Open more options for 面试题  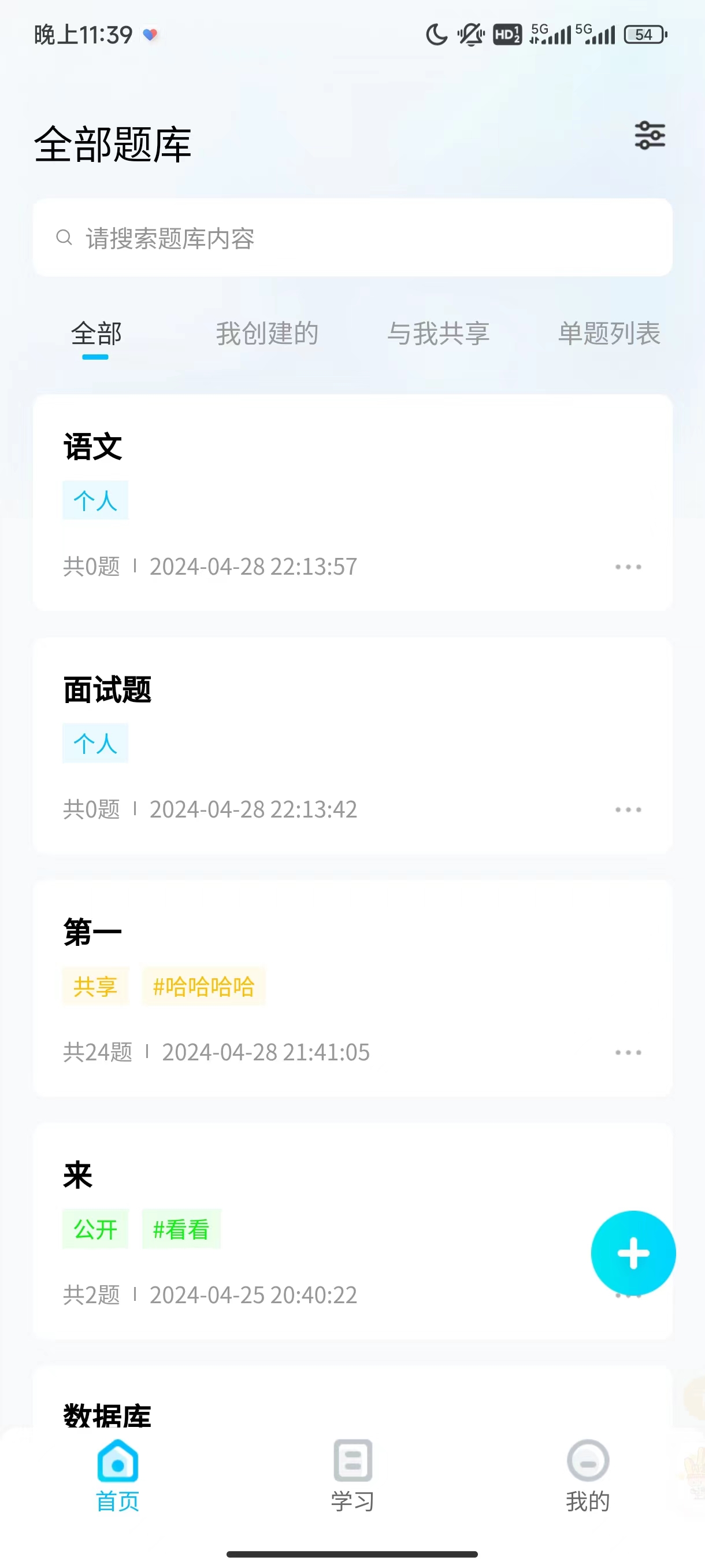click(628, 809)
